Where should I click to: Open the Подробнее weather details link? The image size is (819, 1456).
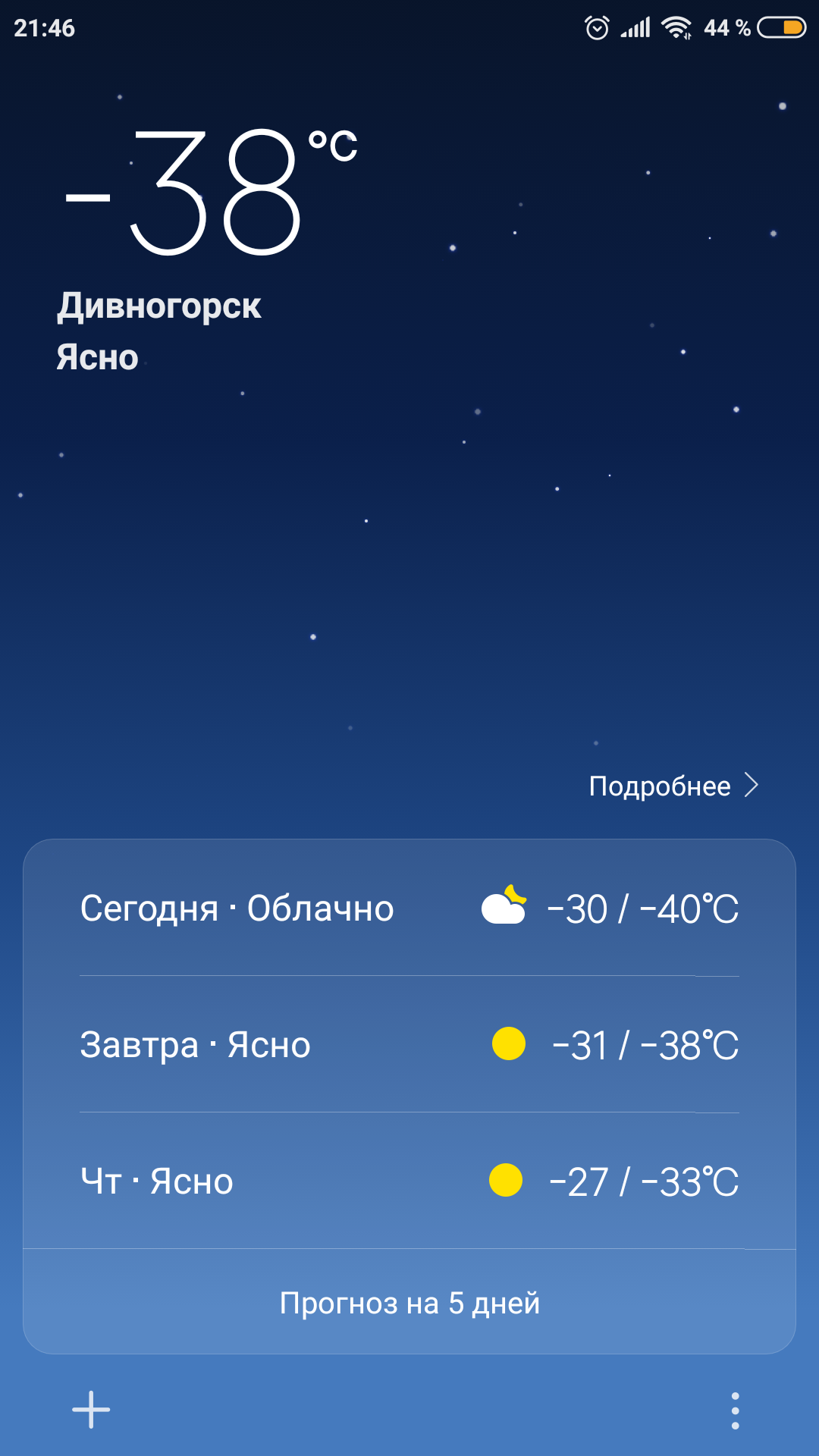tap(673, 786)
